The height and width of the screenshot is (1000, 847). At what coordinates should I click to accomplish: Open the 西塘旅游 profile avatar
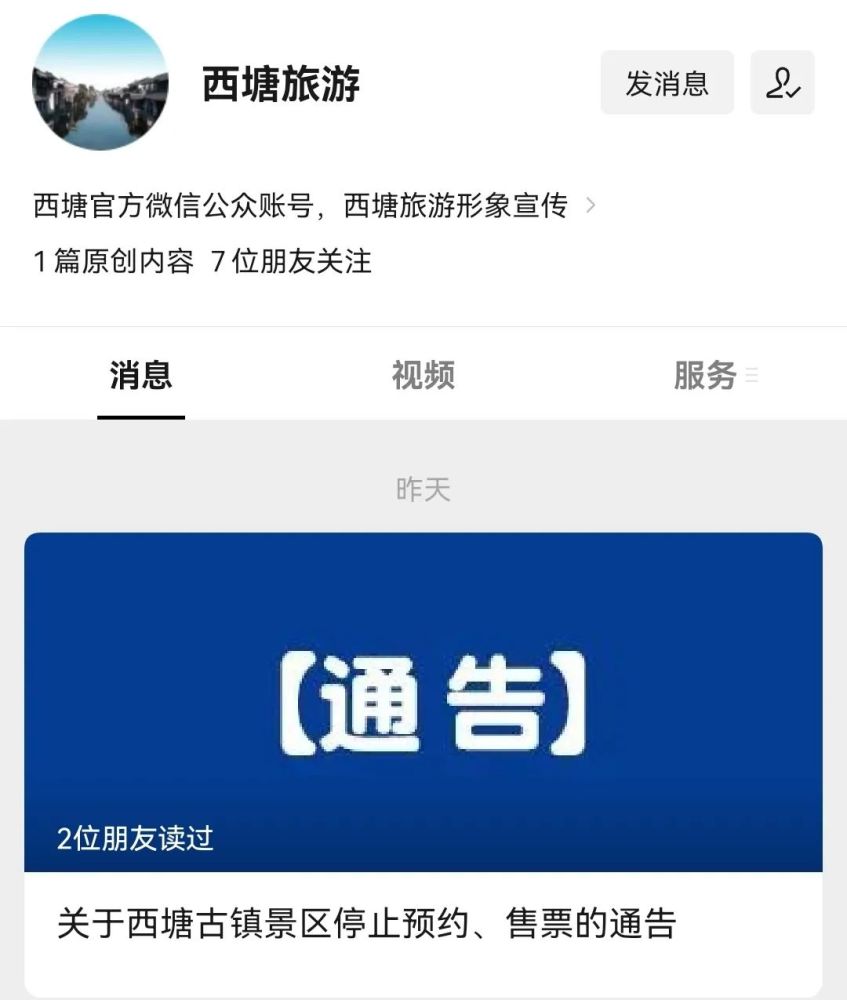click(x=100, y=83)
